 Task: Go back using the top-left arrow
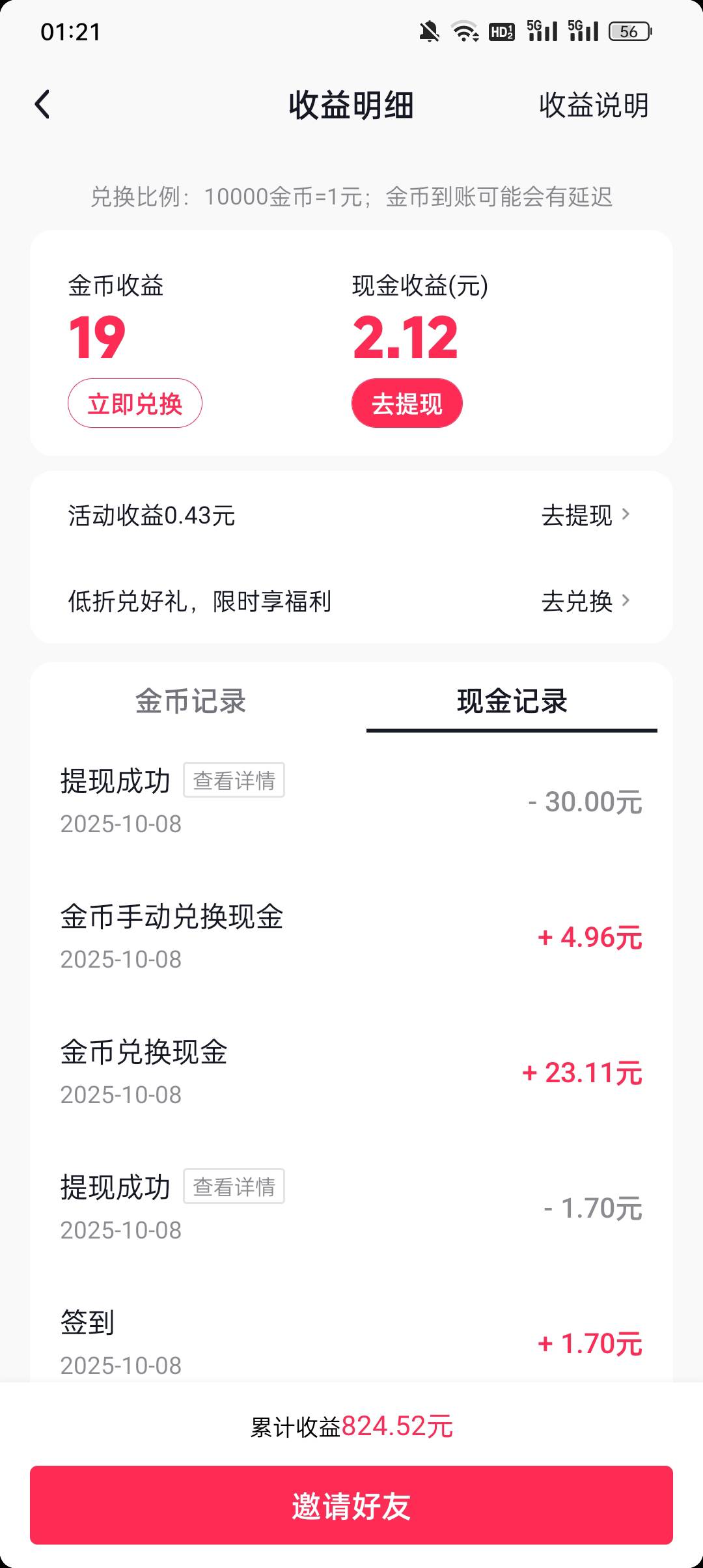42,105
